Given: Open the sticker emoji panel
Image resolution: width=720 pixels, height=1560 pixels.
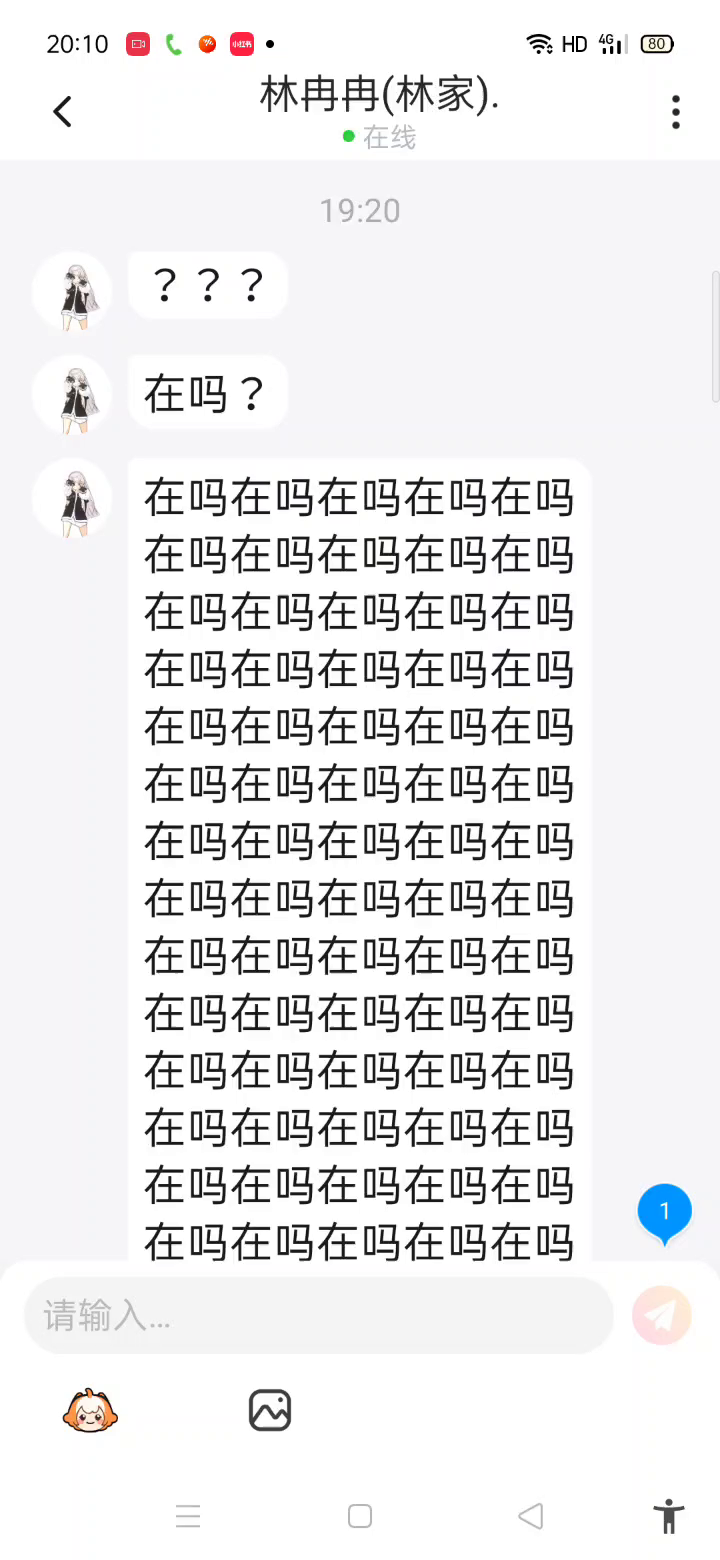Looking at the screenshot, I should [x=90, y=1411].
